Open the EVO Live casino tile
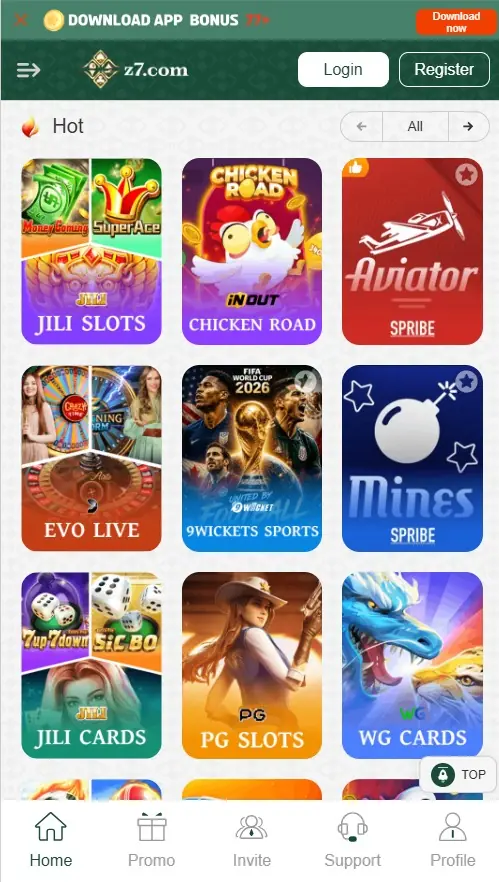499x882 pixels. point(92,458)
